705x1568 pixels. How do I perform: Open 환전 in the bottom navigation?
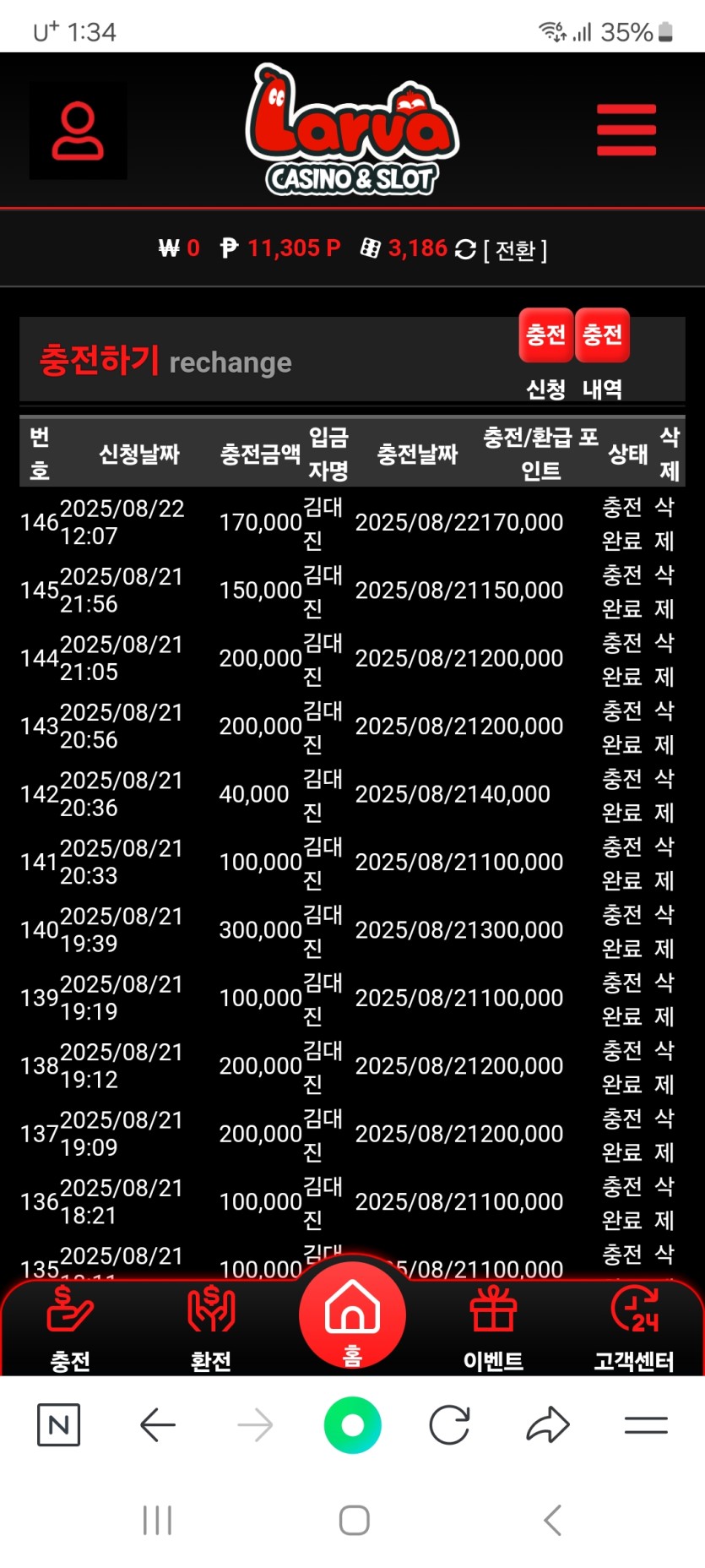pos(211,1326)
